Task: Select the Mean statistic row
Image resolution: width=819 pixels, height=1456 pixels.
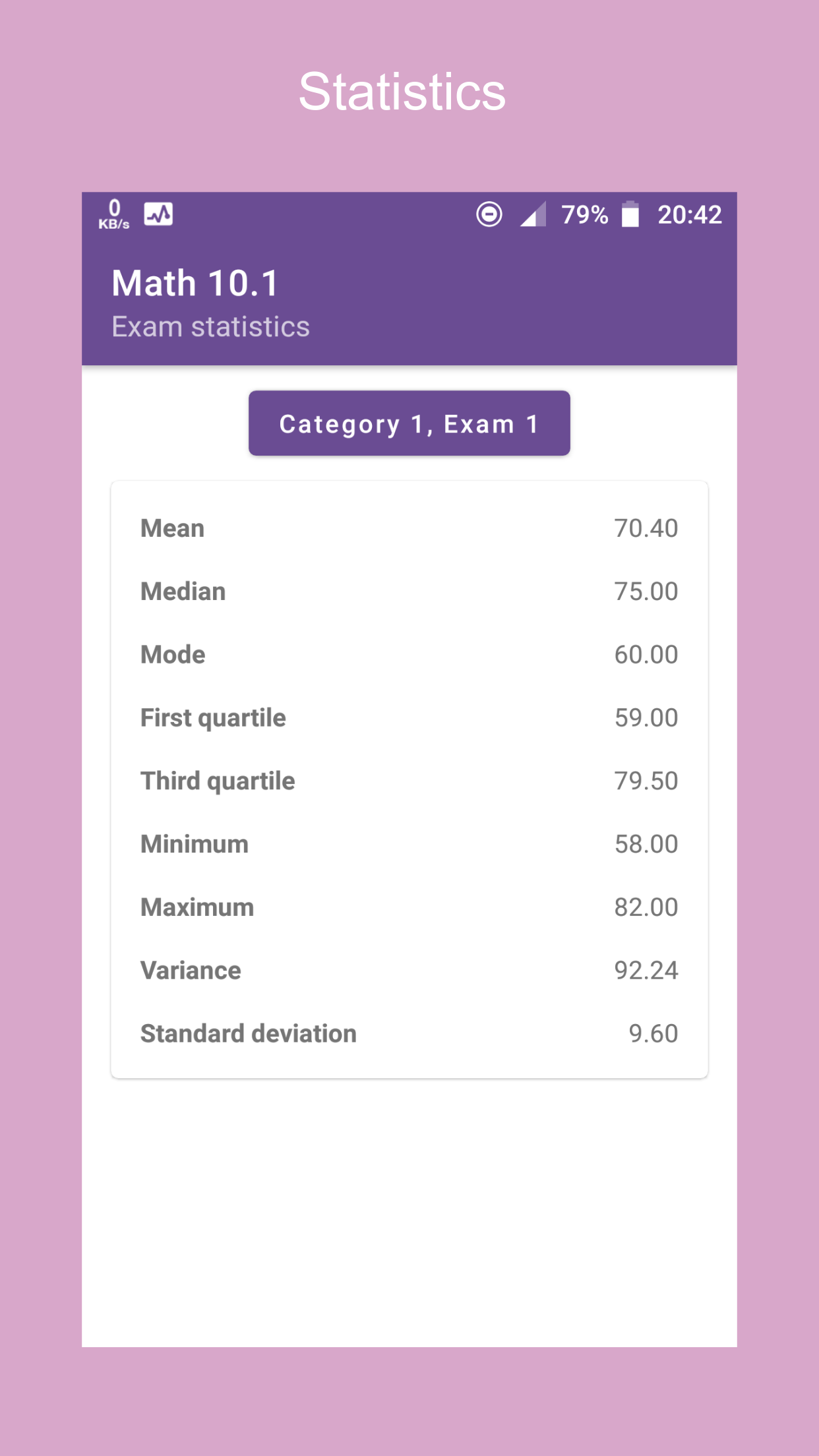Action: 409,527
